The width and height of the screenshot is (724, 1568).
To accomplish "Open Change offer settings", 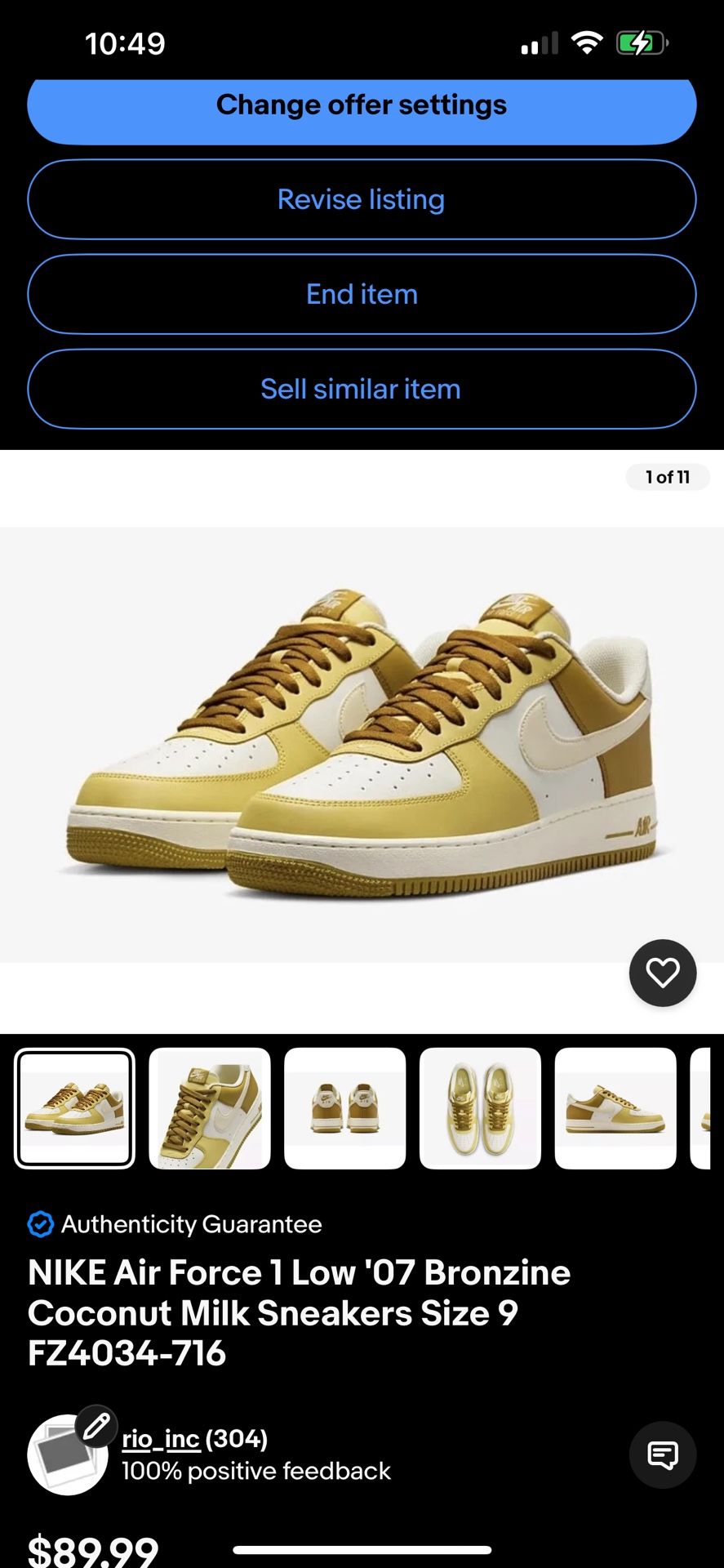I will (x=362, y=105).
